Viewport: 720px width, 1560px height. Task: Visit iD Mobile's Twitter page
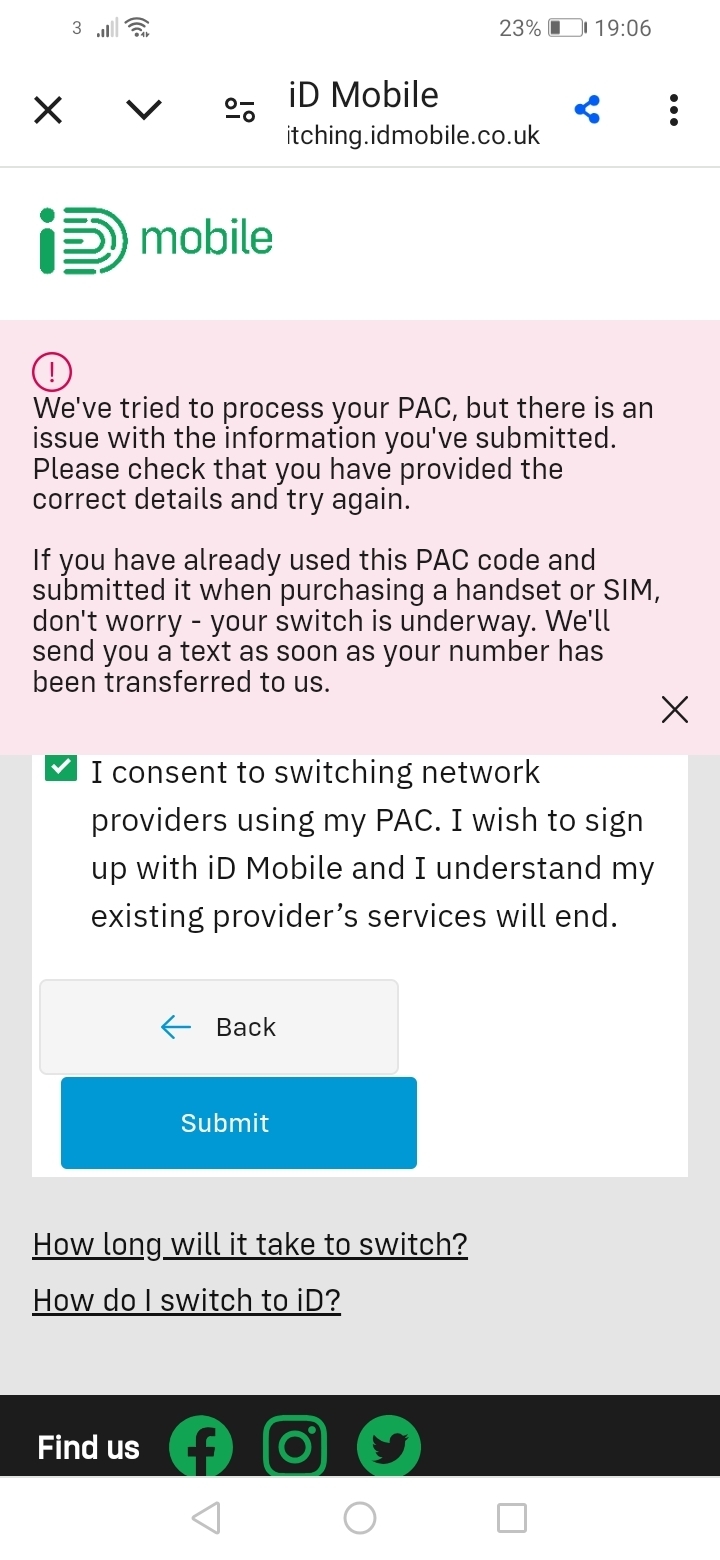tap(389, 1447)
